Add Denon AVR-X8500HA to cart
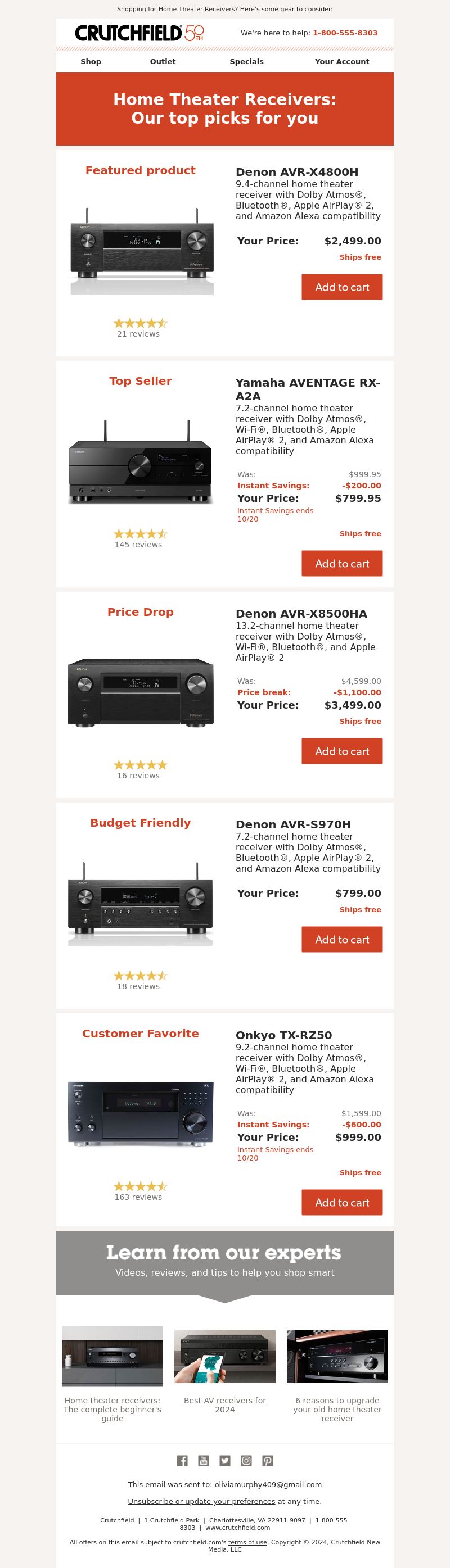The image size is (450, 1568). click(x=341, y=750)
